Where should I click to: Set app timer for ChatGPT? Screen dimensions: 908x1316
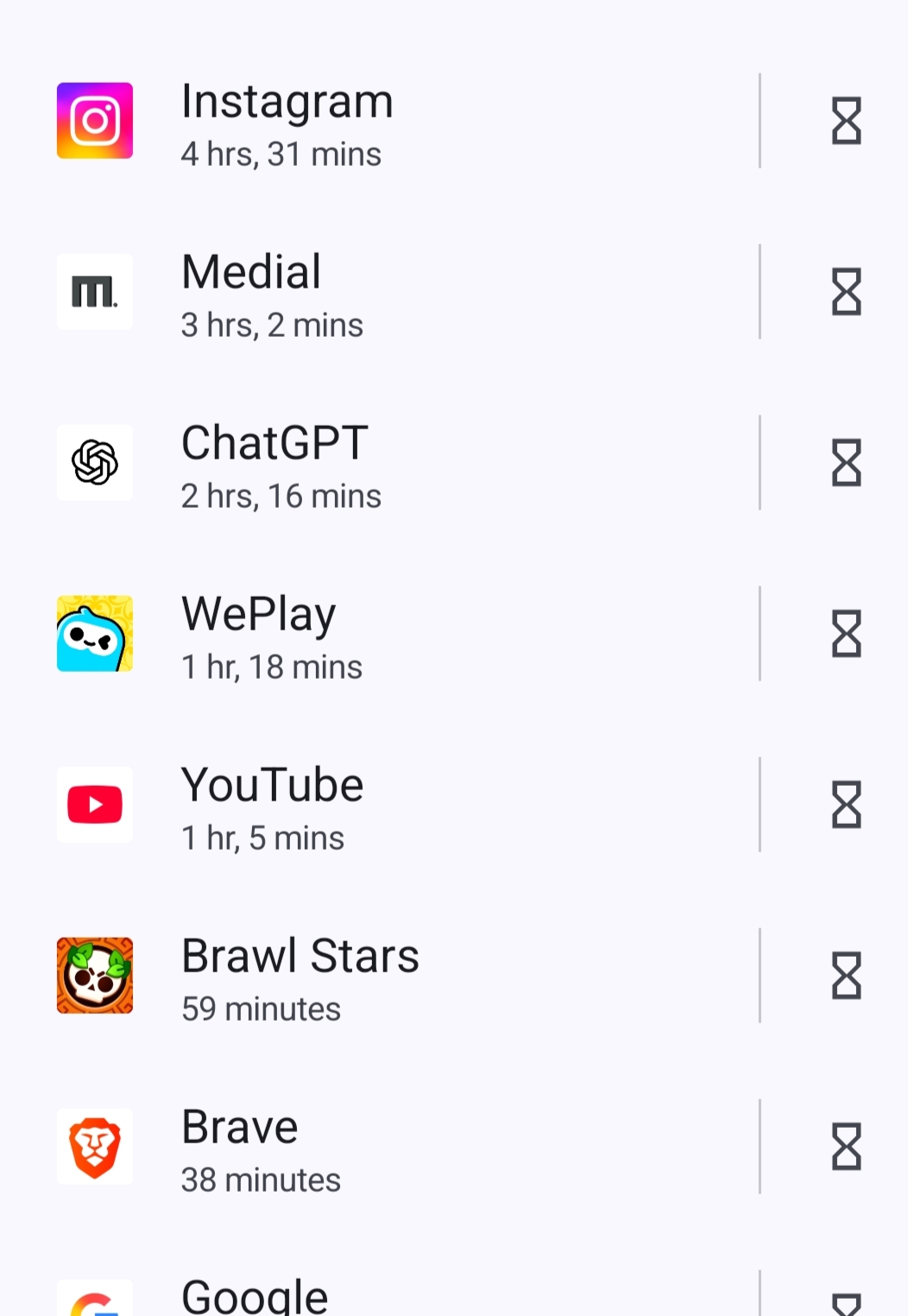coord(846,463)
